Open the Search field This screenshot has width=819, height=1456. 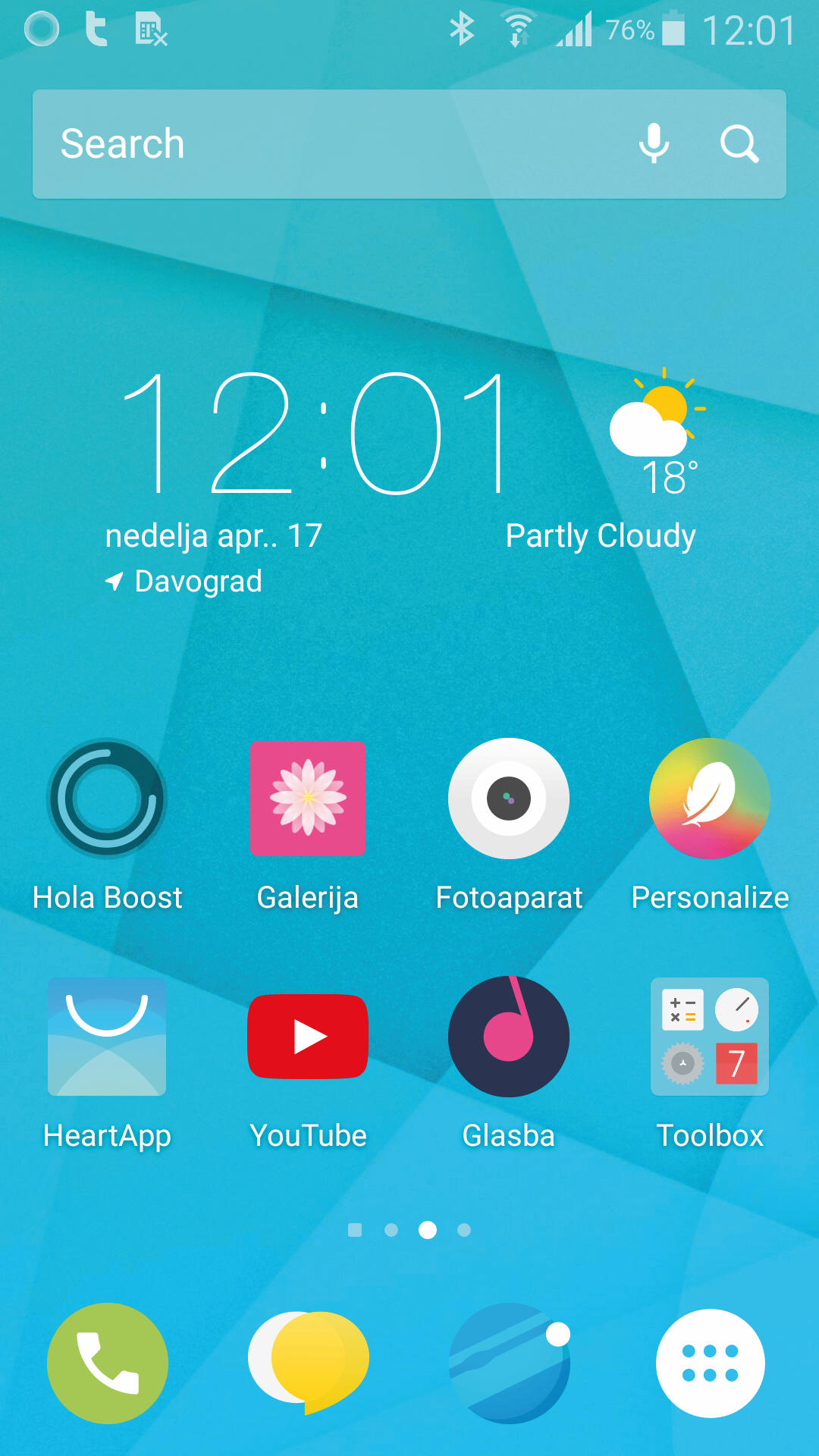(x=318, y=144)
